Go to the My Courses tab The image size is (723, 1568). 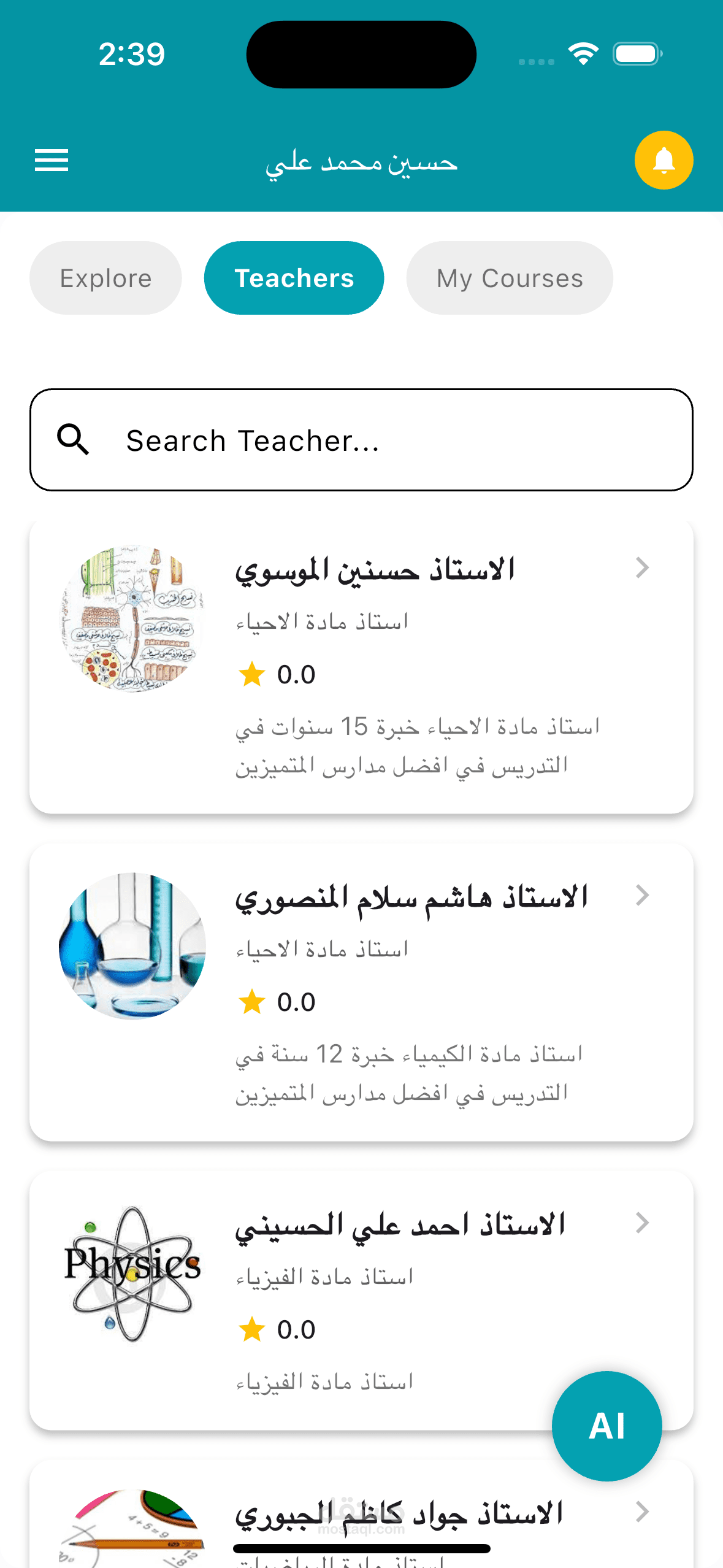(510, 278)
